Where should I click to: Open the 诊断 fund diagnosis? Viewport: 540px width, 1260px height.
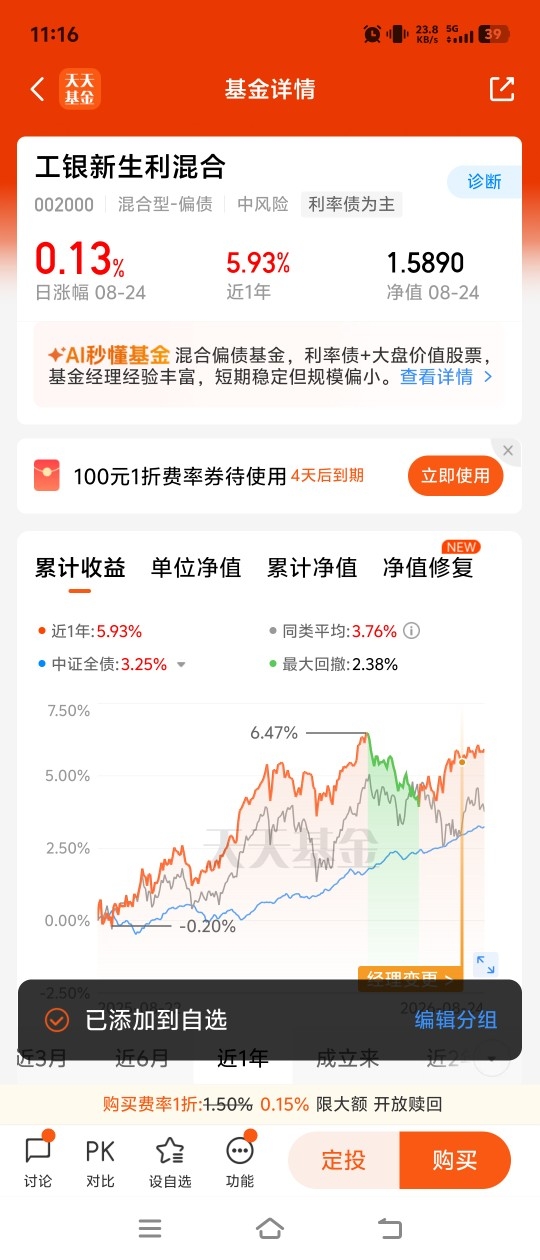coord(484,182)
